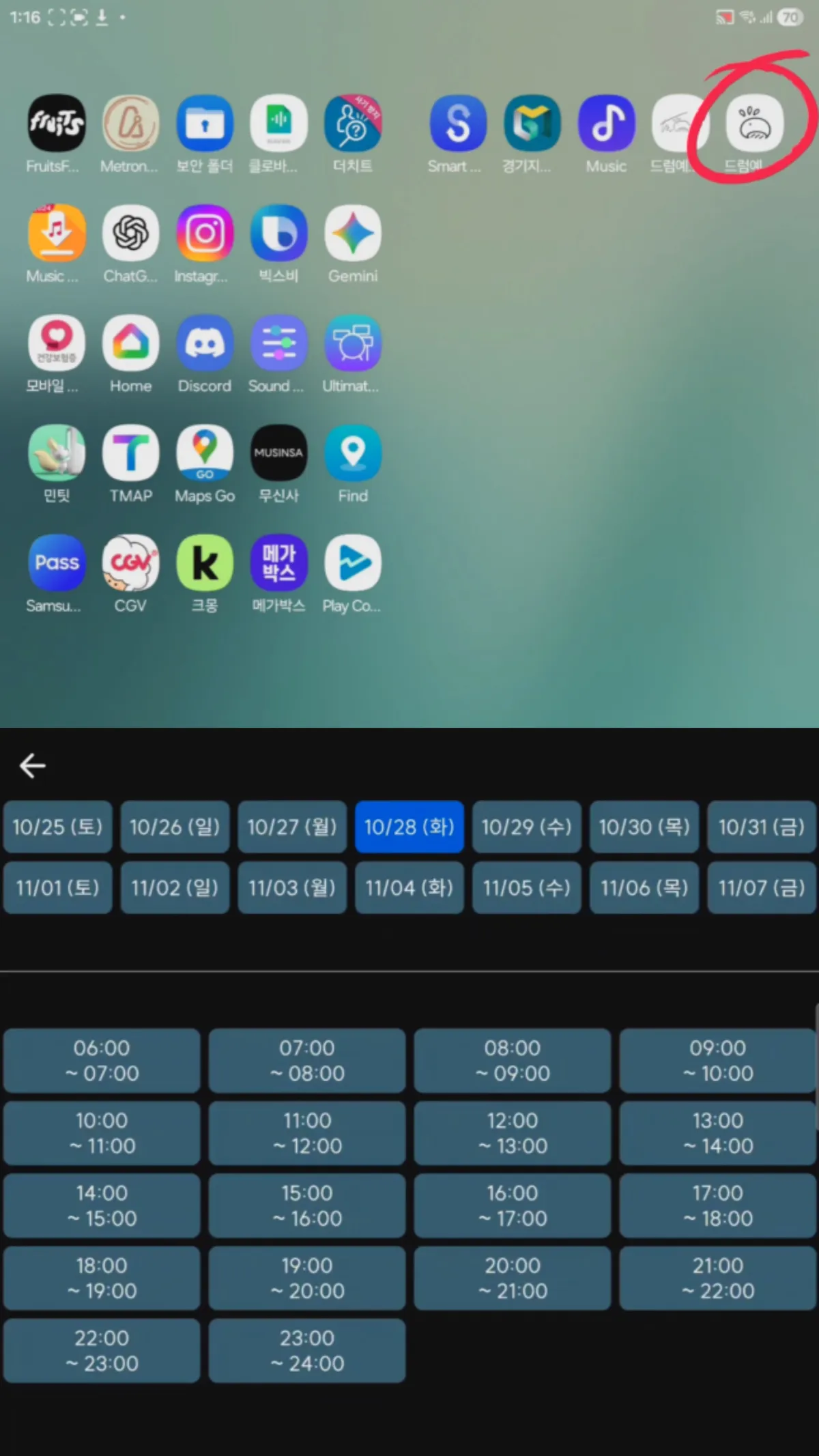Select the 10/29 (수) date chip
Image resolution: width=819 pixels, height=1456 pixels.
pyautogui.click(x=526, y=827)
